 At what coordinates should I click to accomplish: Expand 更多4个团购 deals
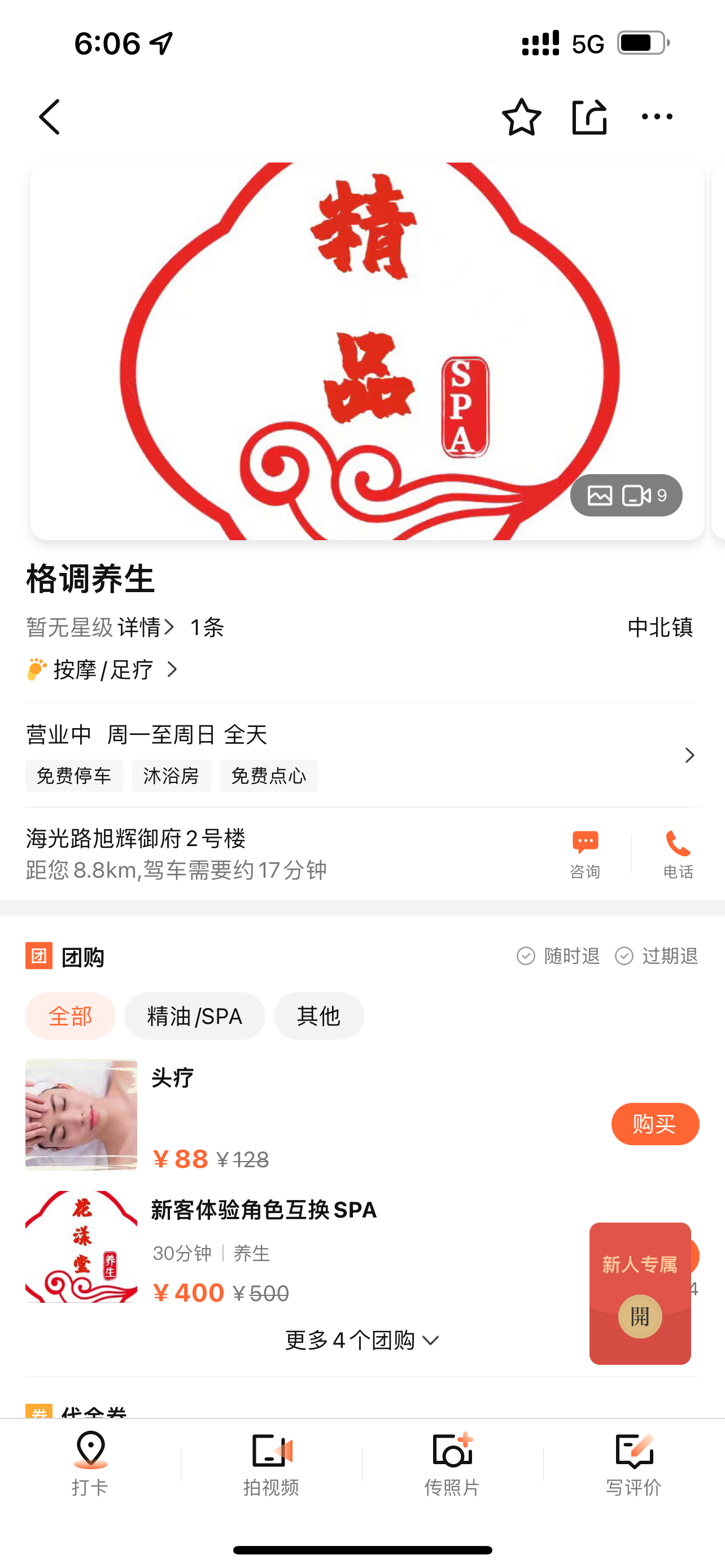pyautogui.click(x=361, y=1340)
